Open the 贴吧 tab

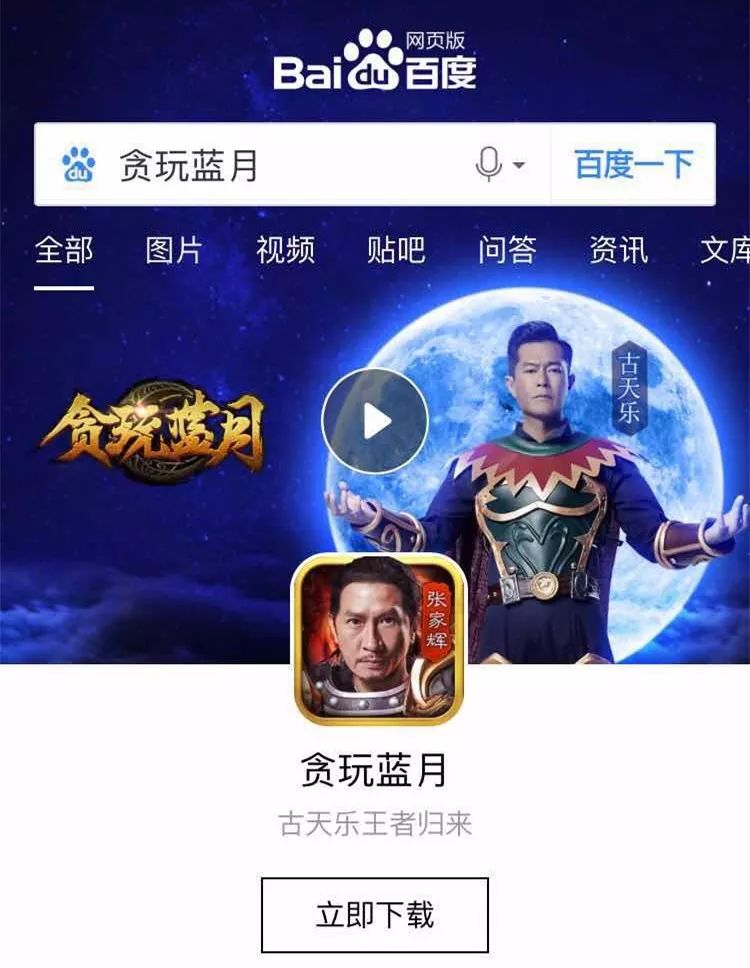pos(396,250)
